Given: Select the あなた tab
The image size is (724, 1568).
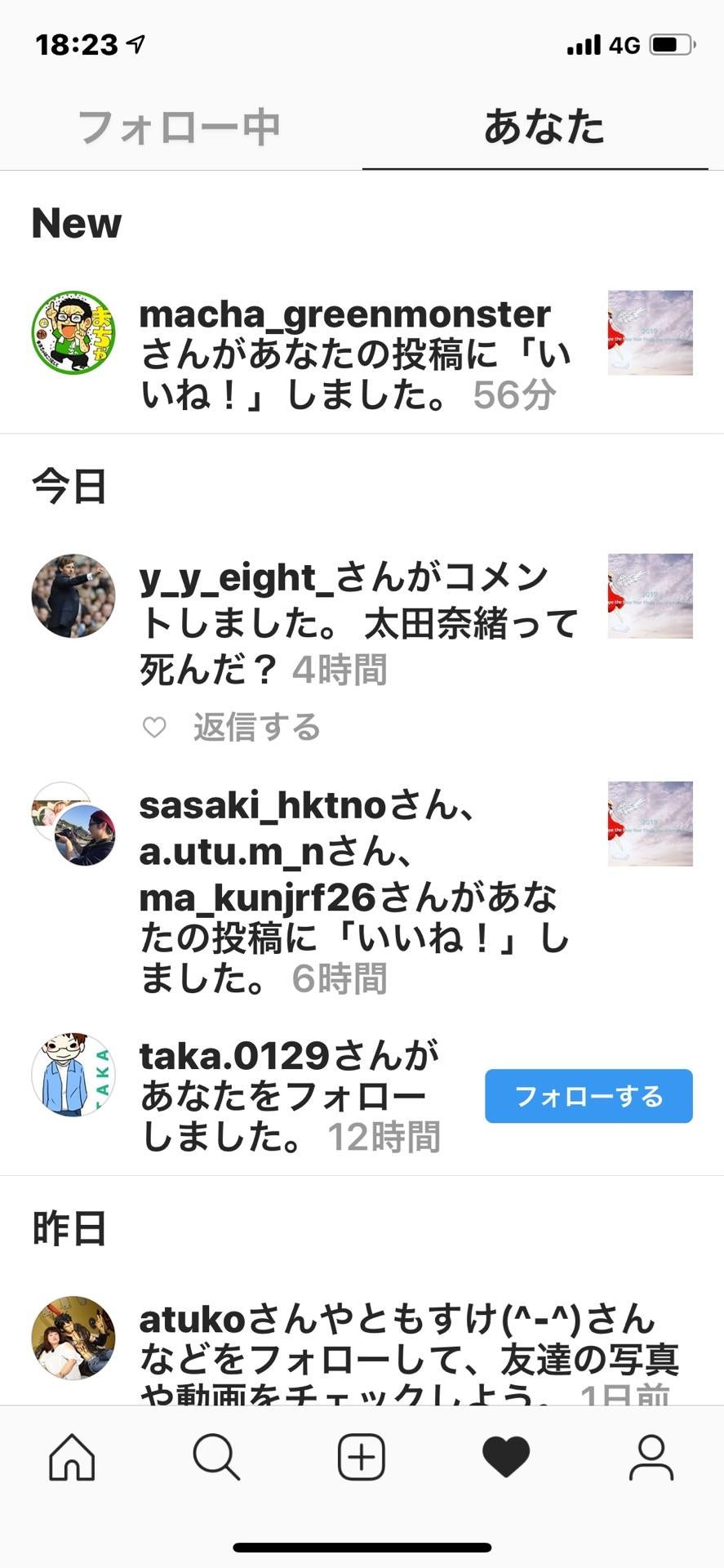Looking at the screenshot, I should click(x=543, y=127).
